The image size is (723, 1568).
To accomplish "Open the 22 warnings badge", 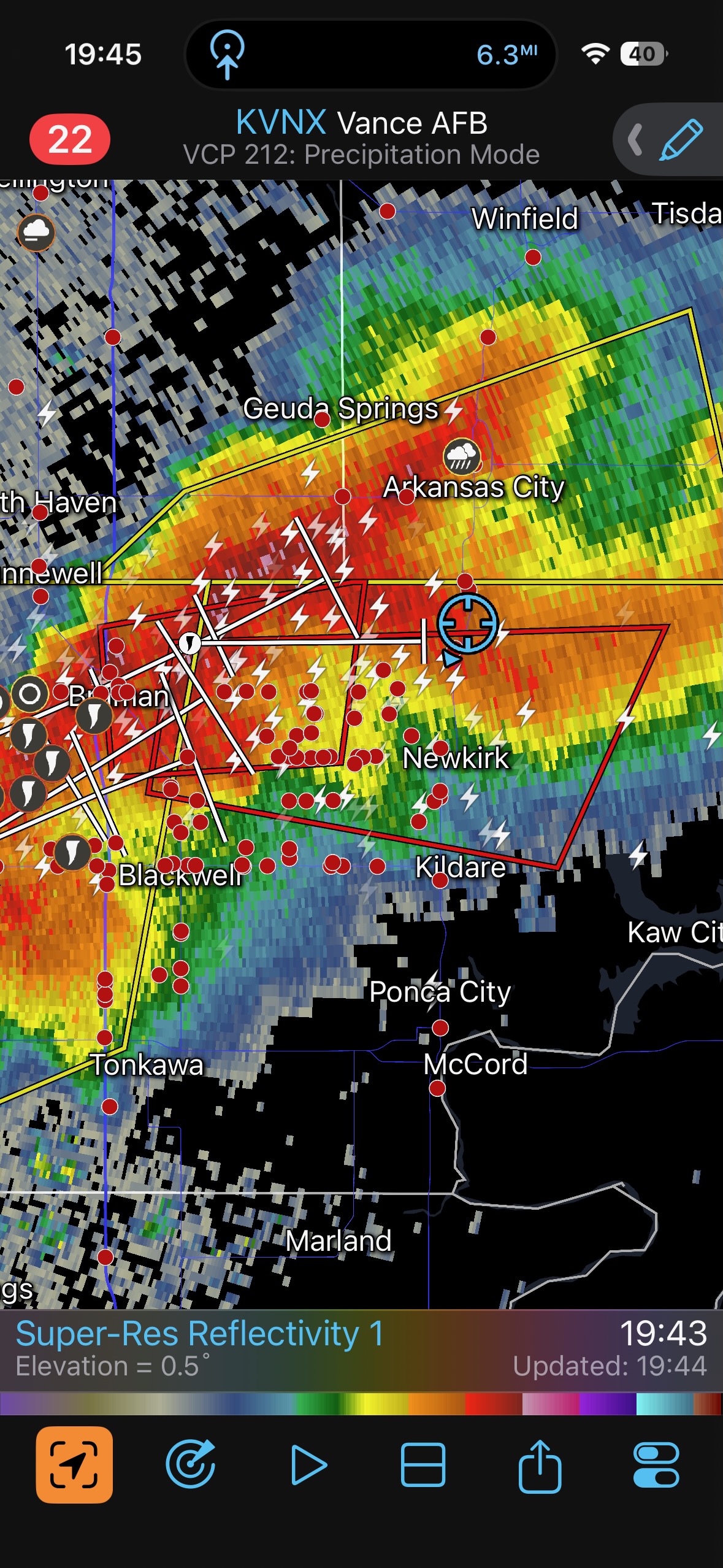I will (70, 139).
